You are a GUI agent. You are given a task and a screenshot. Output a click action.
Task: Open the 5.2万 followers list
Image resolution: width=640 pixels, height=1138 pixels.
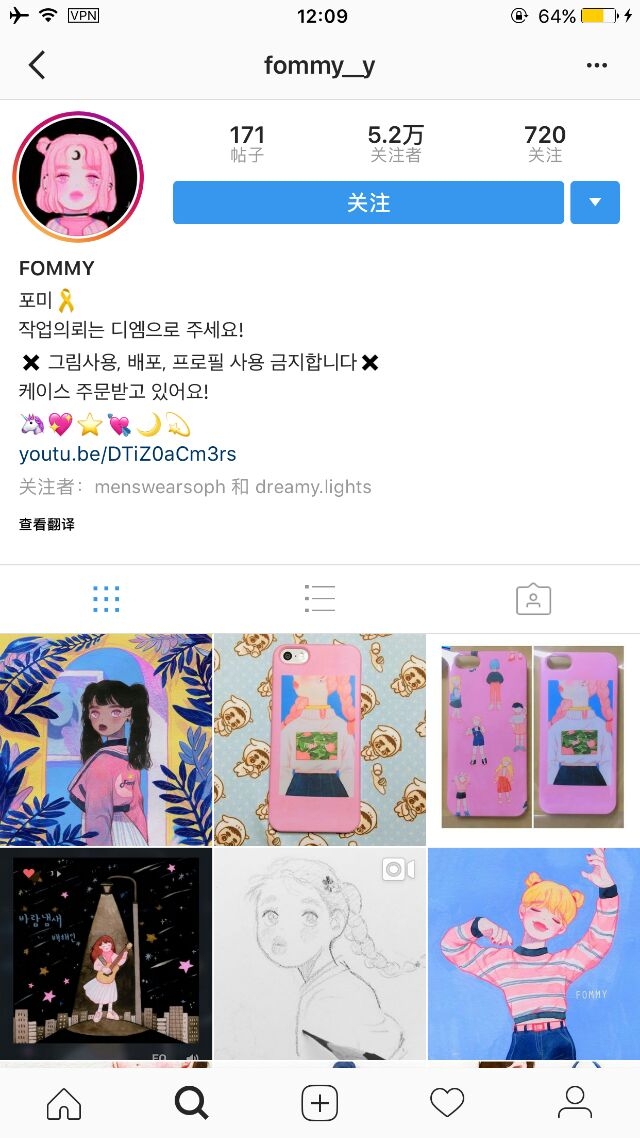point(395,144)
